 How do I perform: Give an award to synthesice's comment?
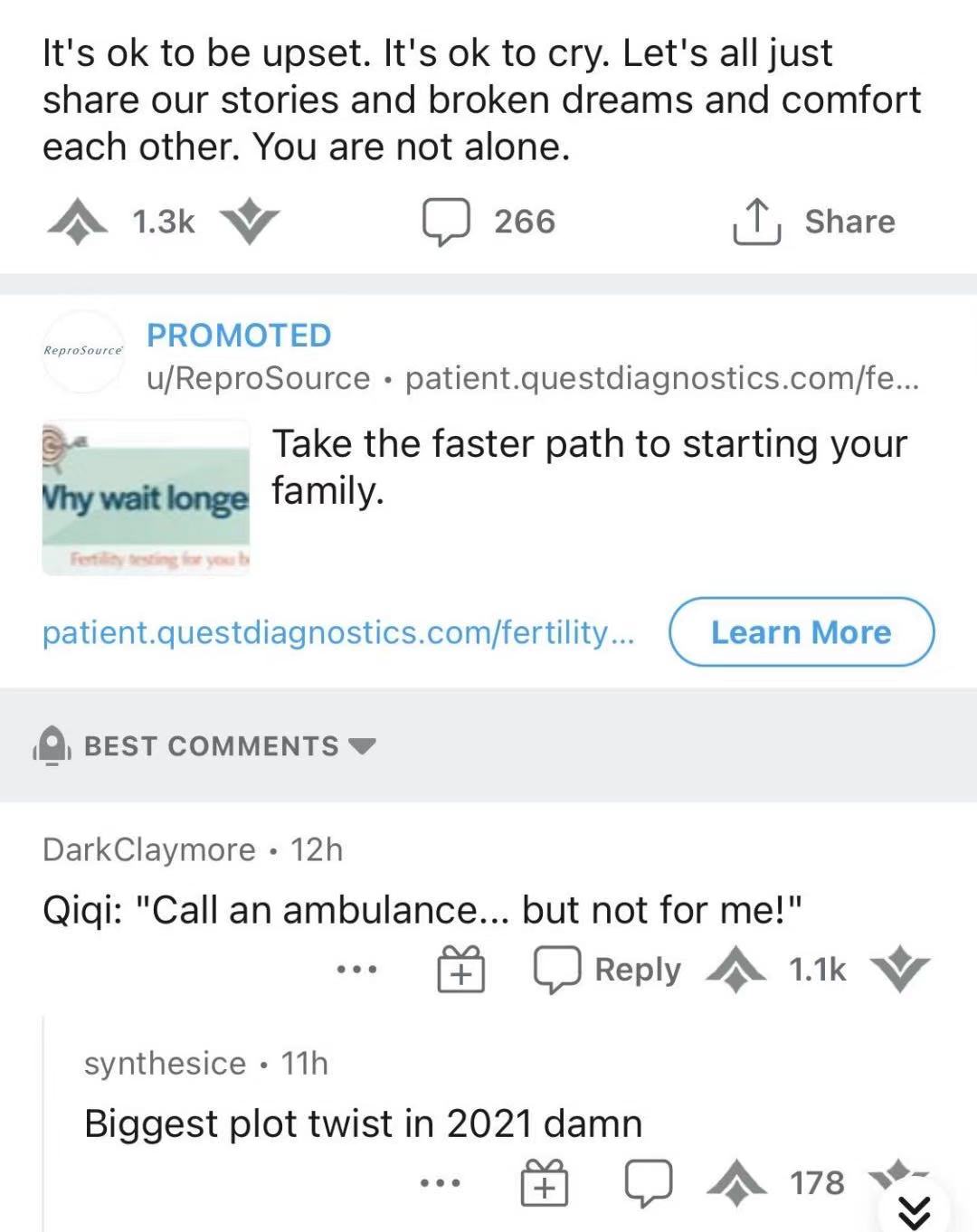click(x=545, y=1183)
